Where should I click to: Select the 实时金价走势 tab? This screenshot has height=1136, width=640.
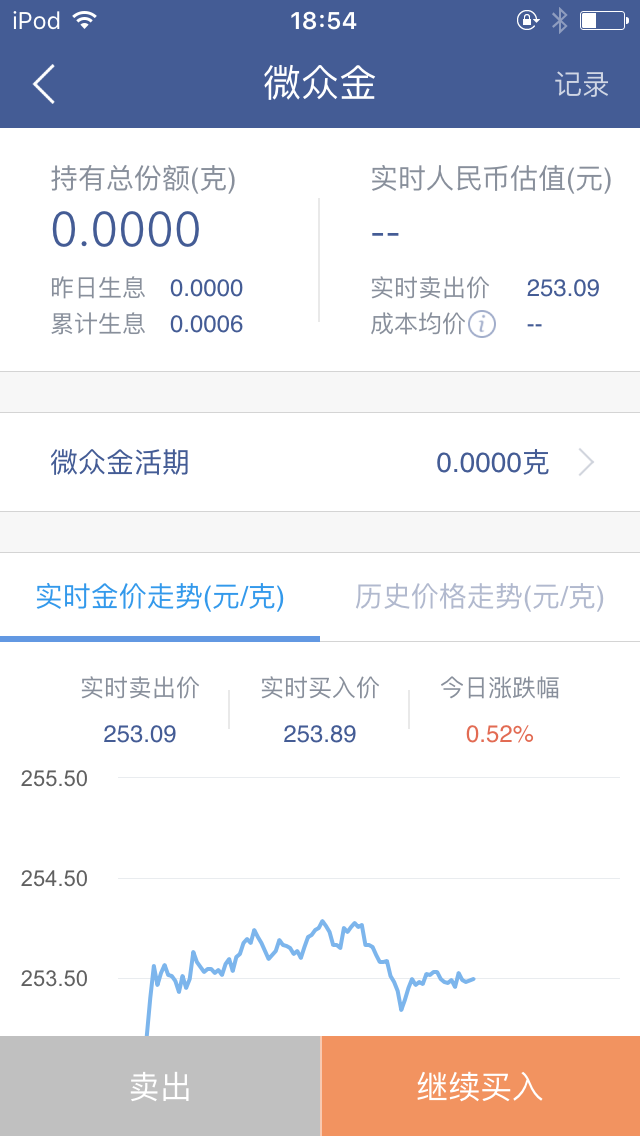coord(160,598)
